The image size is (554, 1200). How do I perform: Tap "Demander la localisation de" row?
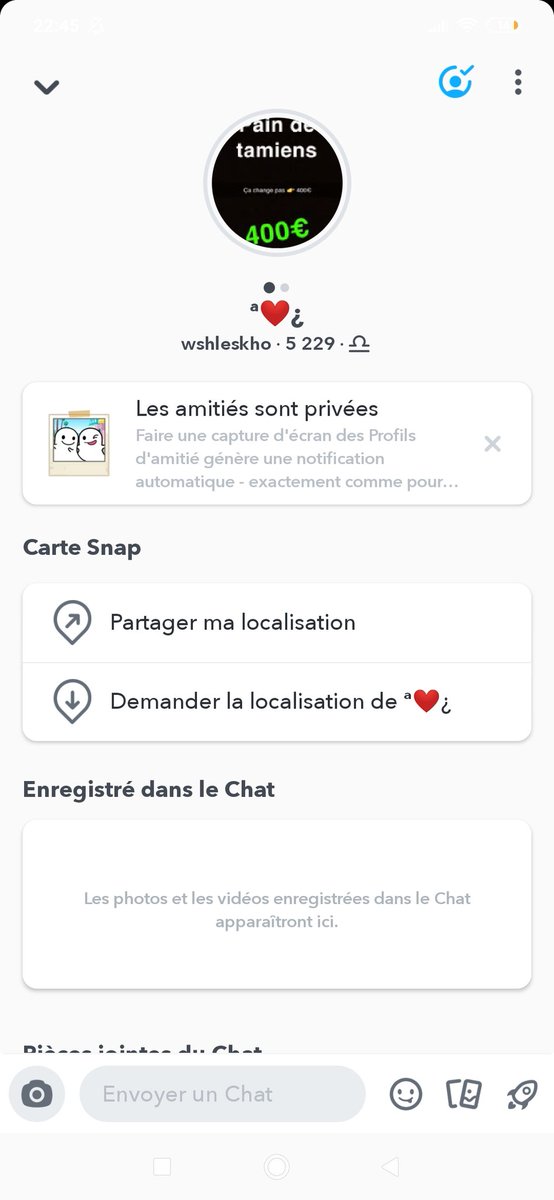(x=277, y=702)
